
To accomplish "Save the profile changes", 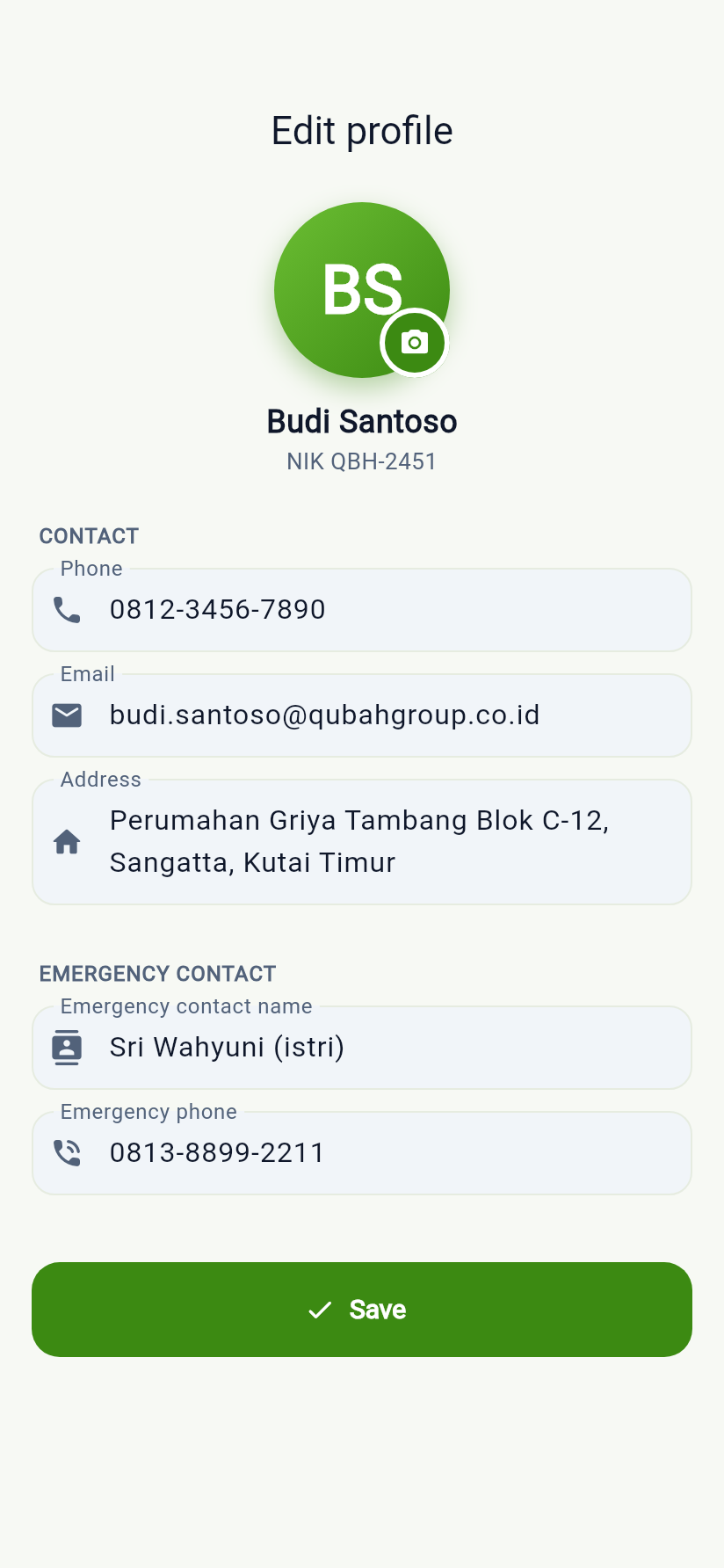I will [x=362, y=1310].
